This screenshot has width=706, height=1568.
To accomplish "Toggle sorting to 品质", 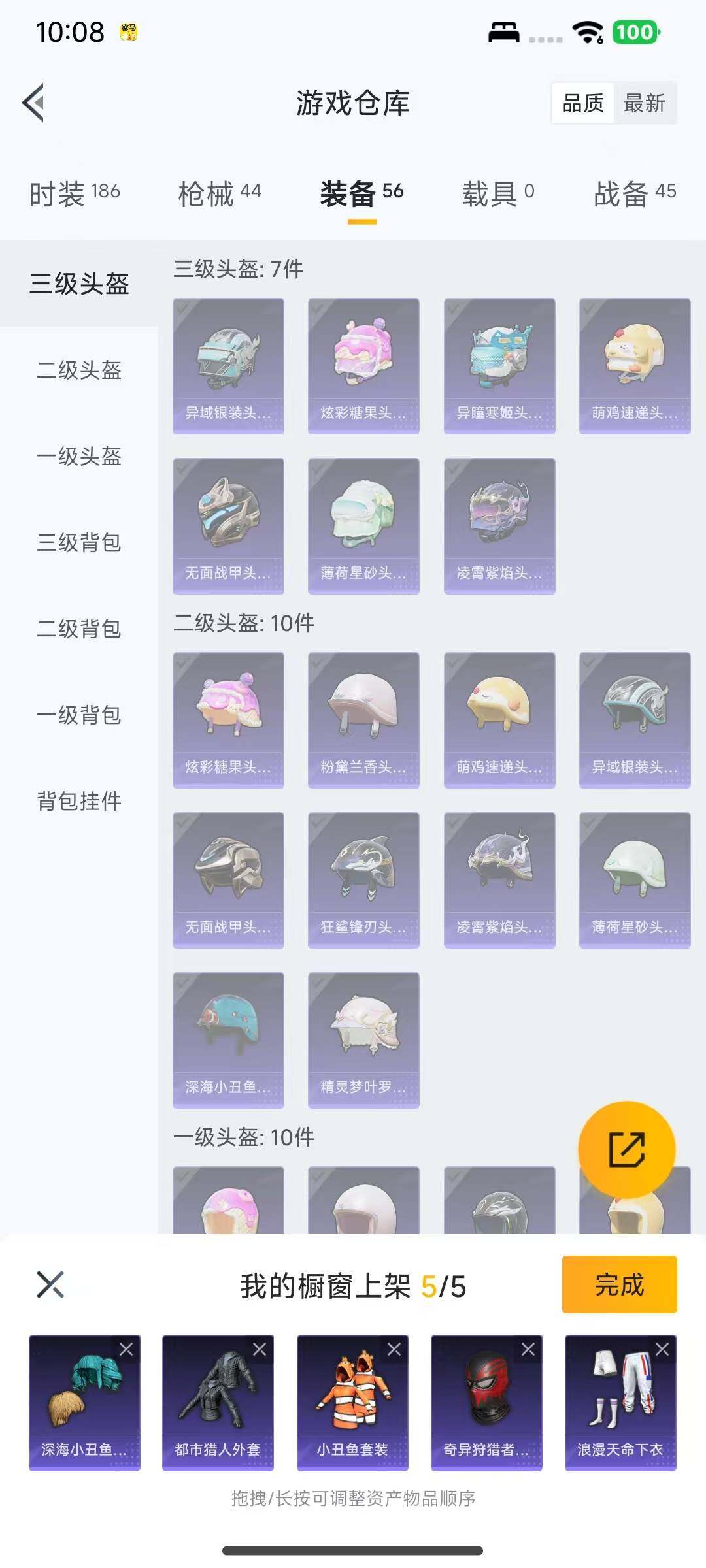I will tap(584, 103).
